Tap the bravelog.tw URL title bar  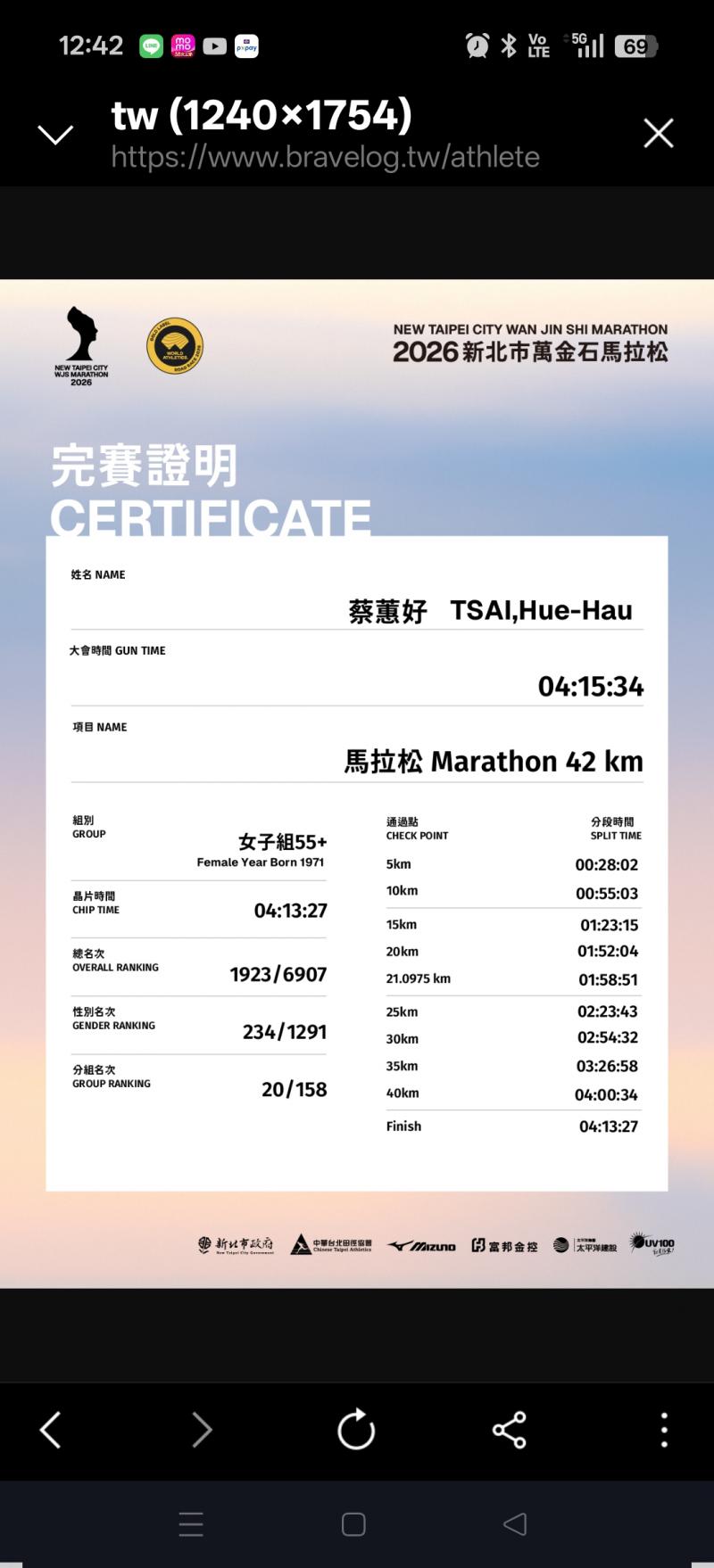pyautogui.click(x=325, y=136)
